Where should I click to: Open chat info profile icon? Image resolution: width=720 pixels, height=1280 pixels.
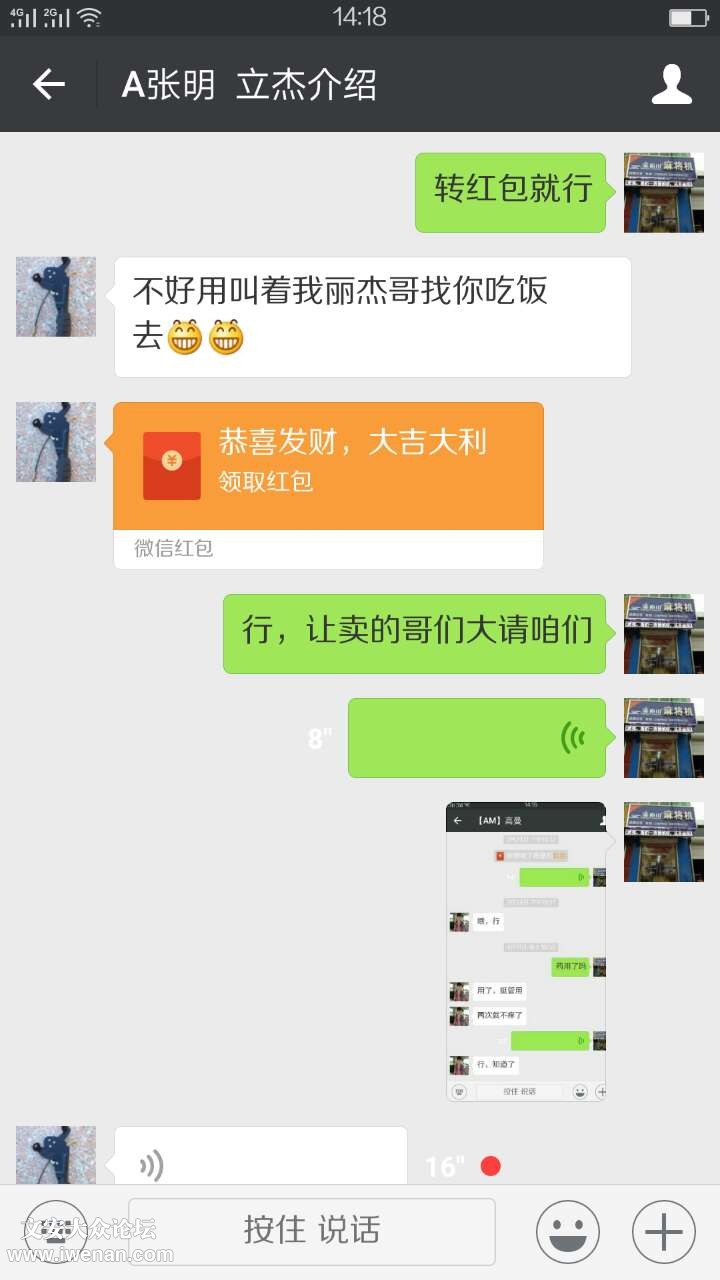(x=672, y=85)
